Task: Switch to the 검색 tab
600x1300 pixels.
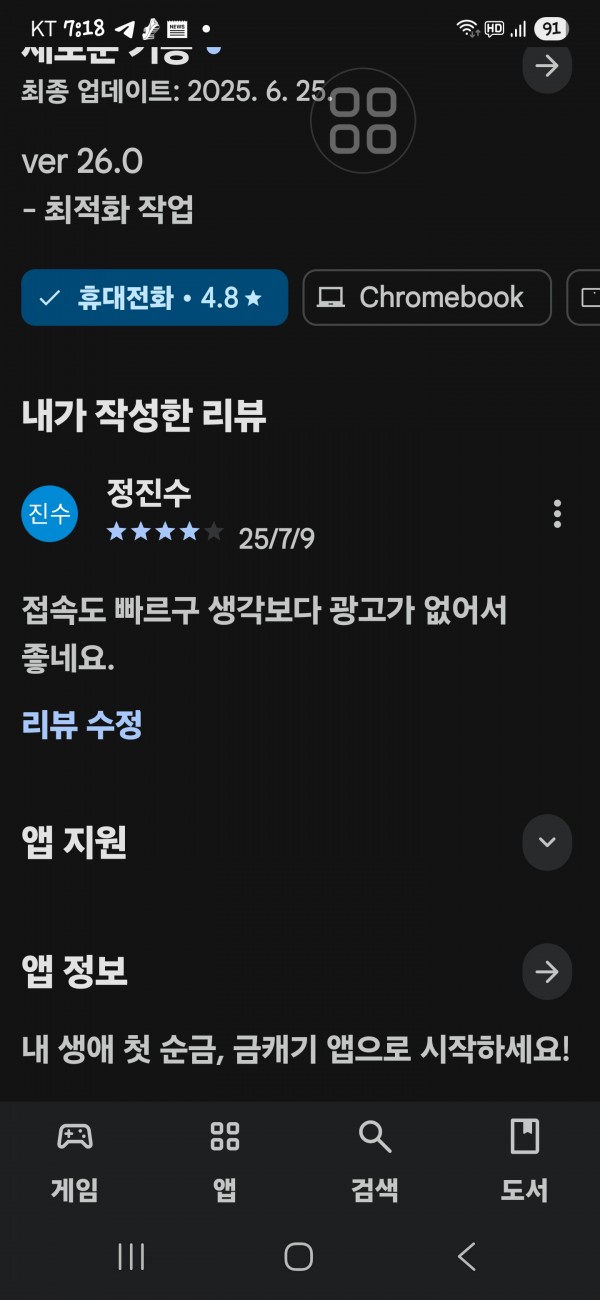Action: pyautogui.click(x=375, y=1160)
